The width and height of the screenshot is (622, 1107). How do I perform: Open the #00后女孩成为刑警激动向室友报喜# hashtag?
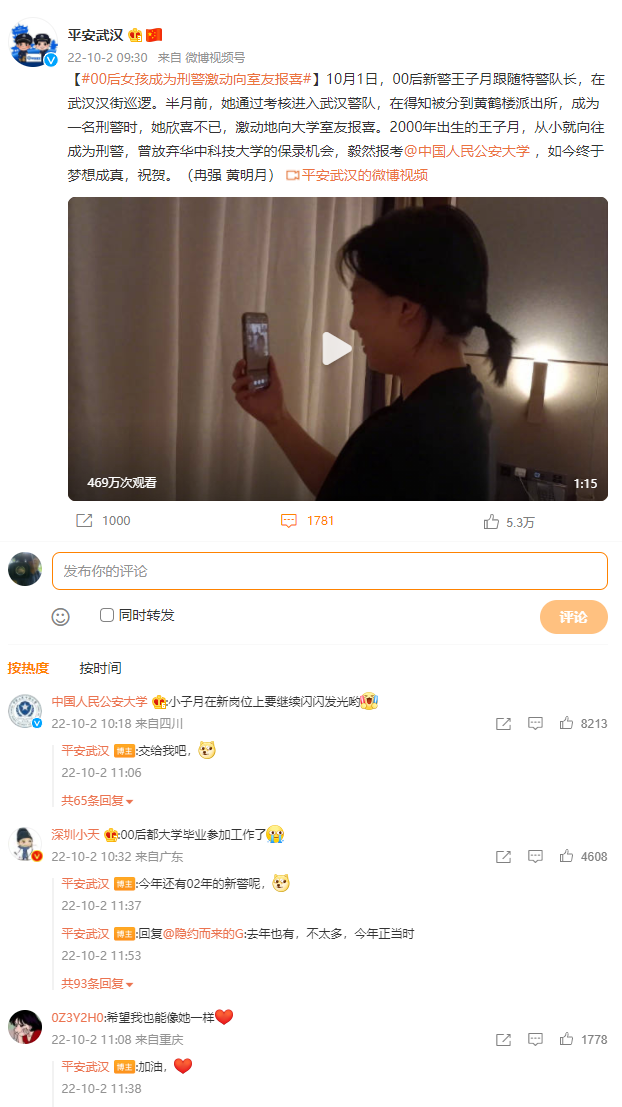point(198,78)
